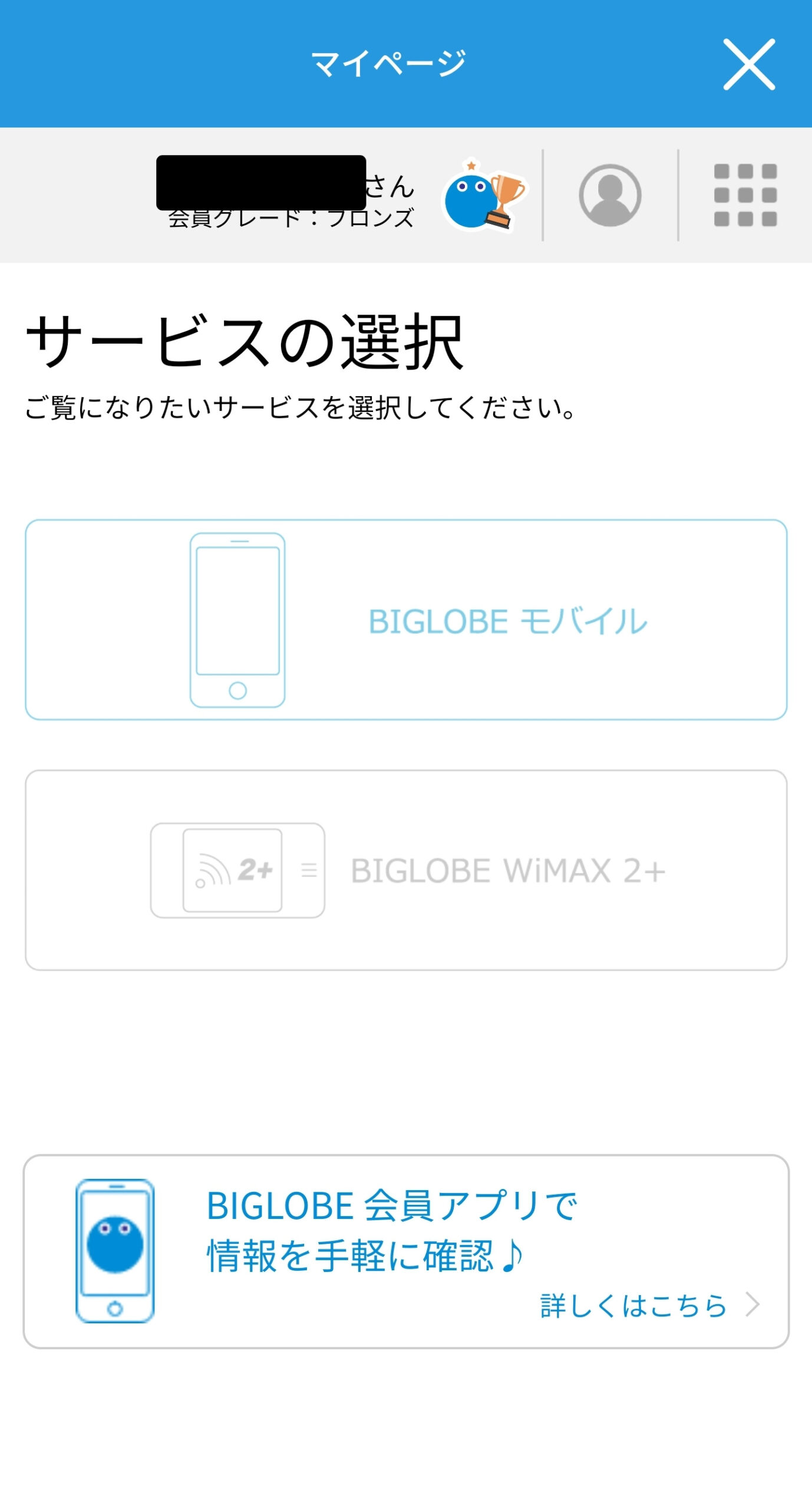Open the BIGLOBE 会員アプリ banner
The width and height of the screenshot is (812, 1509).
406,1251
